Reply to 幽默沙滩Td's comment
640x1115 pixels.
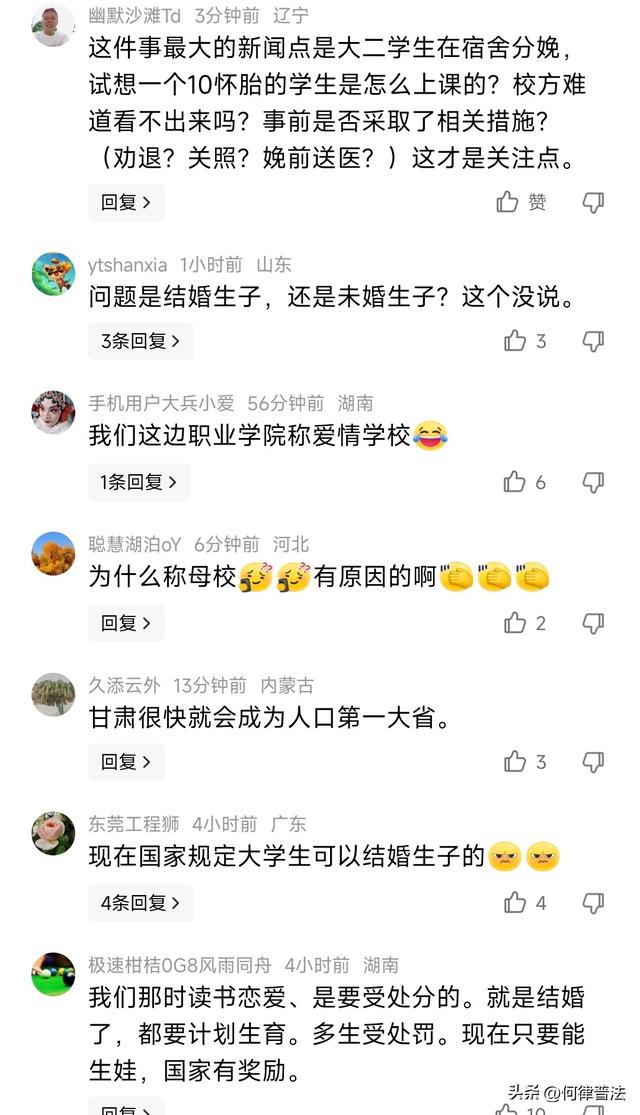click(x=126, y=202)
